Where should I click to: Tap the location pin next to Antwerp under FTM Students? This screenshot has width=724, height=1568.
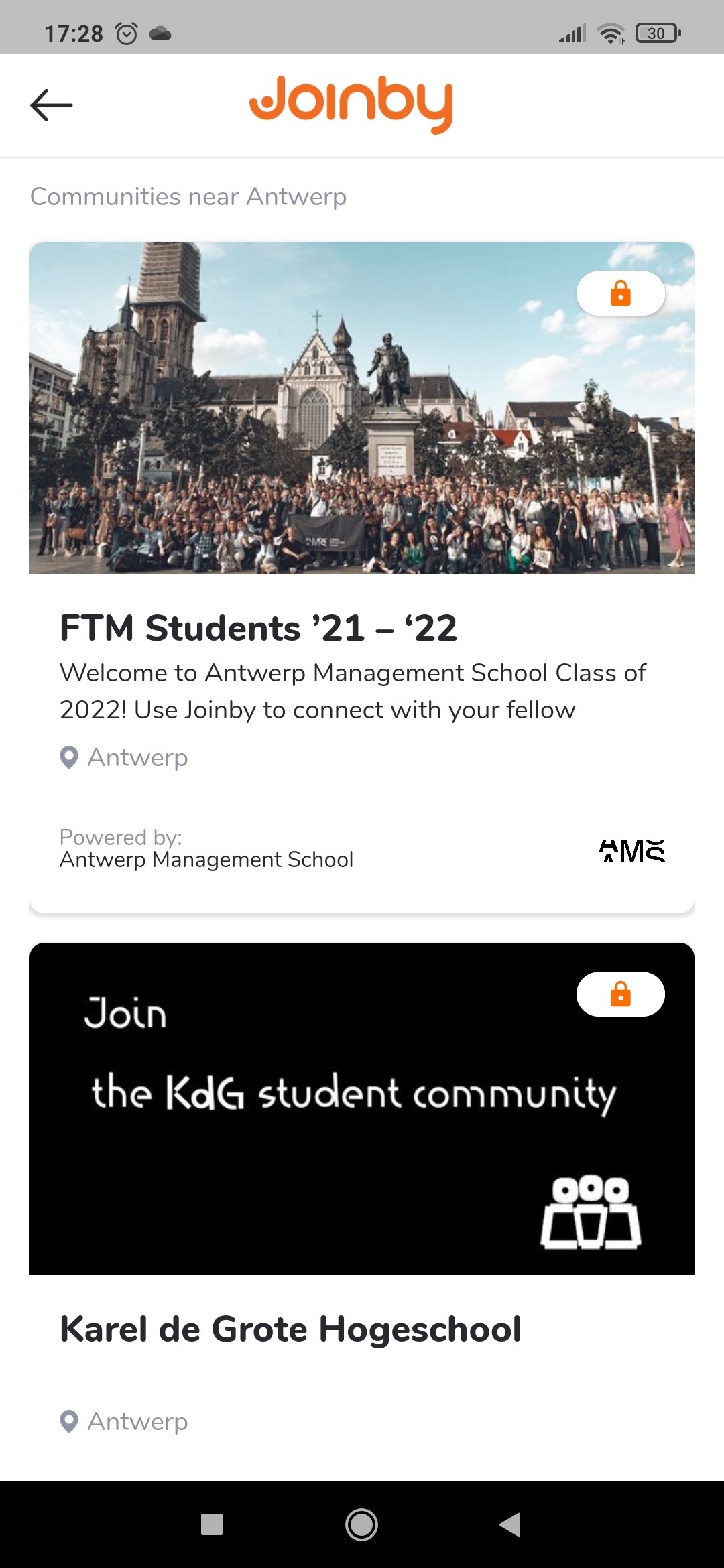coord(69,758)
